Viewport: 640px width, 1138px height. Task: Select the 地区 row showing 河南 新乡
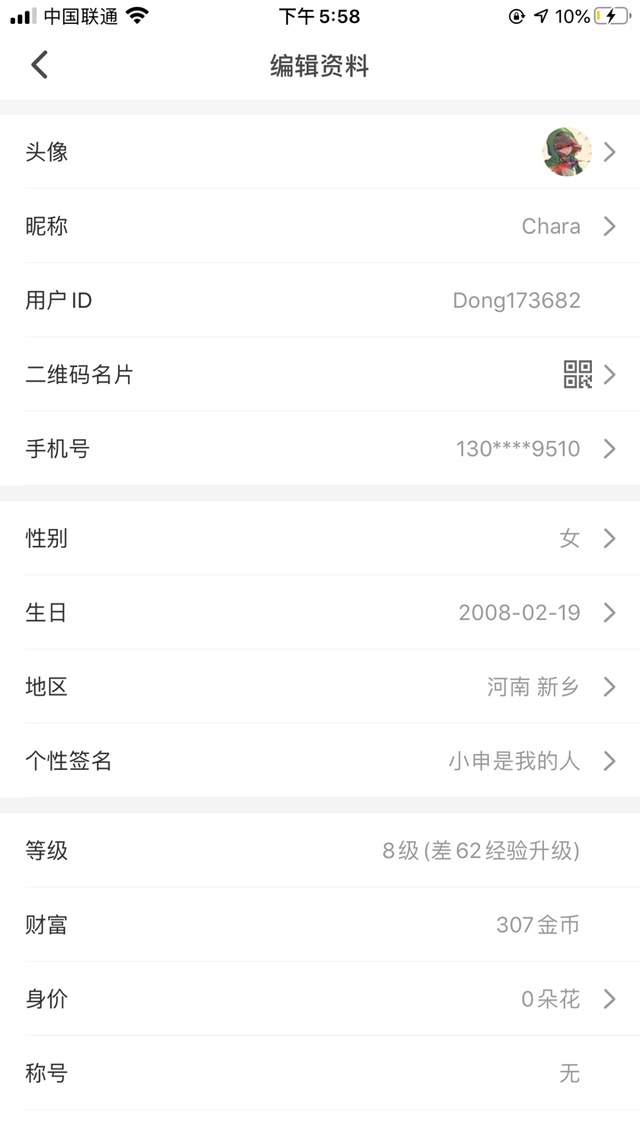(320, 687)
